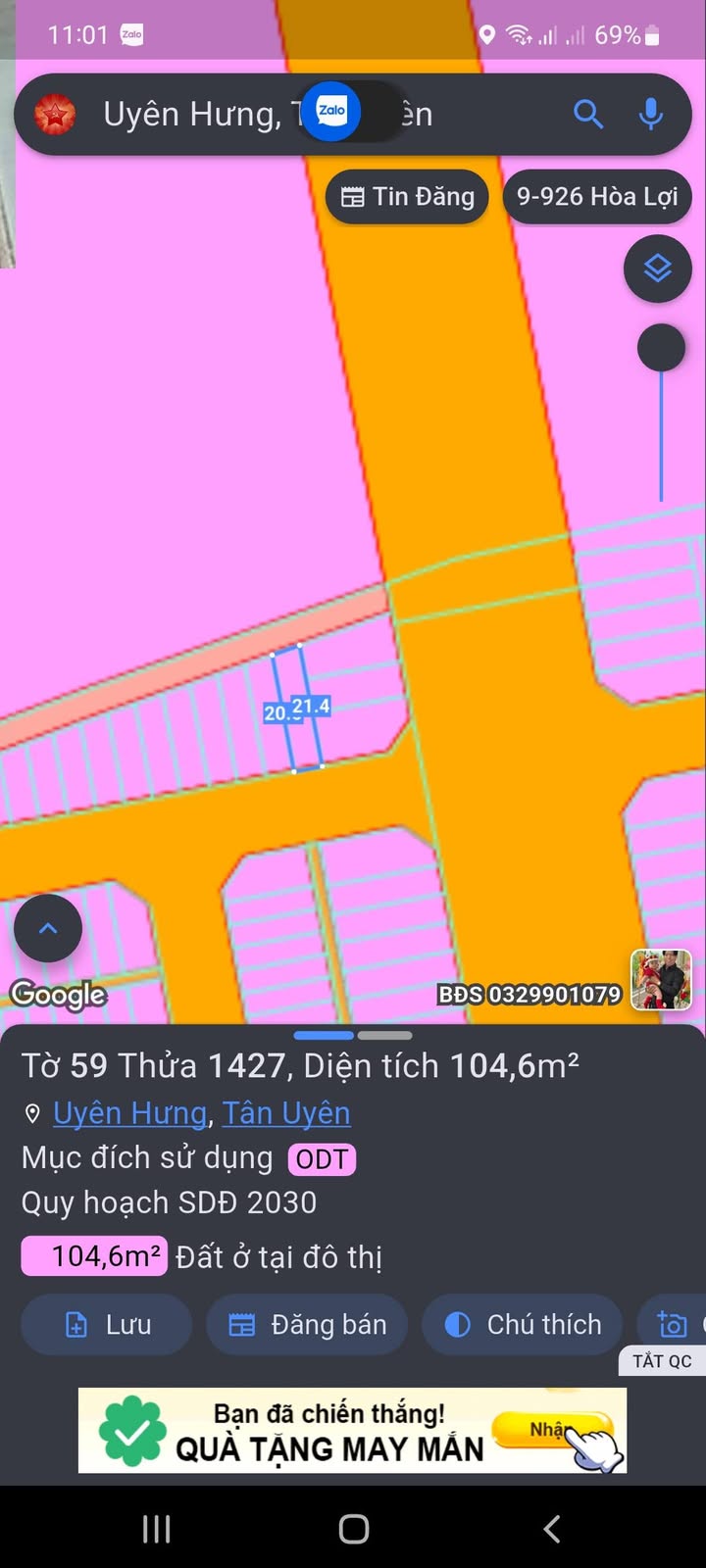Open the Uyên Hưng search field

click(x=196, y=115)
